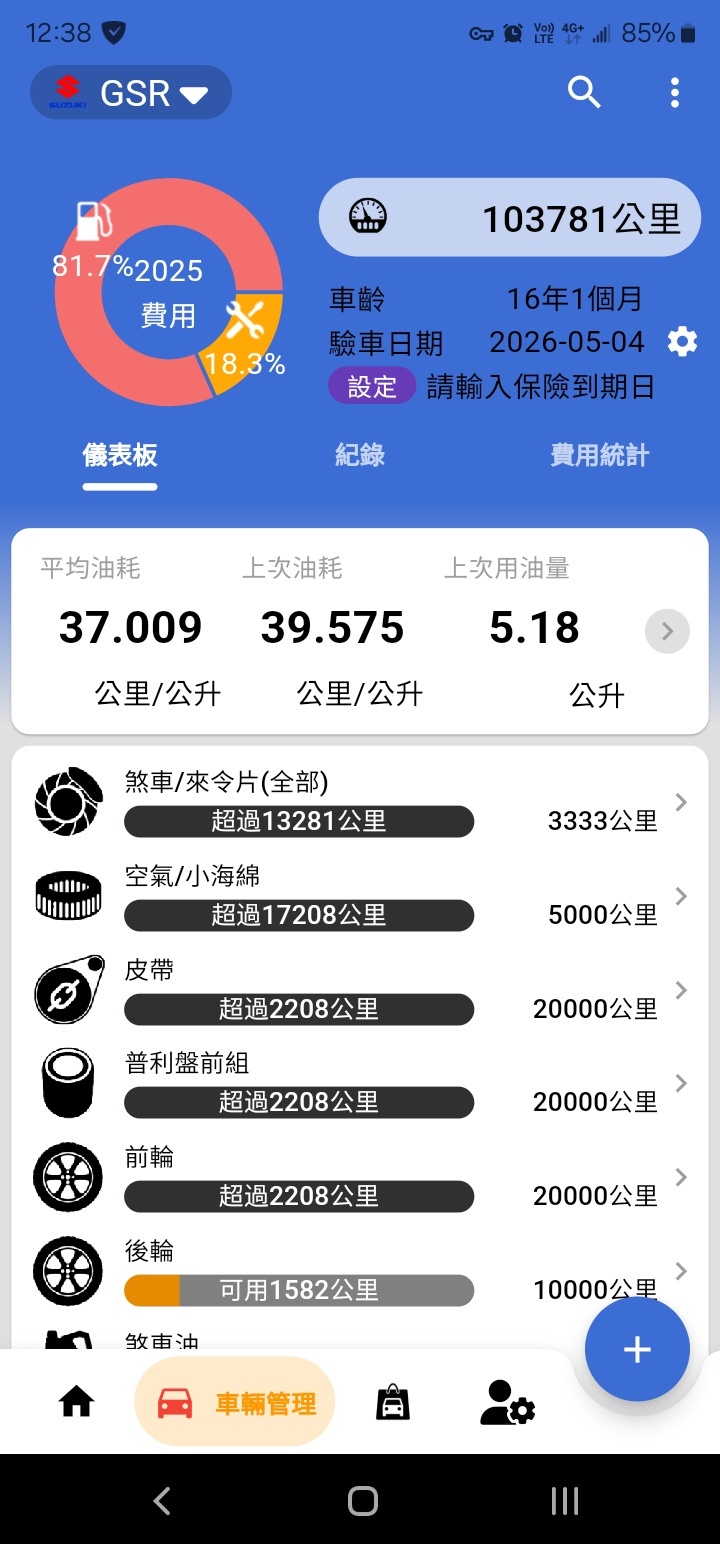Open the 前輪 tire row
The width and height of the screenshot is (720, 1544).
[360, 1177]
